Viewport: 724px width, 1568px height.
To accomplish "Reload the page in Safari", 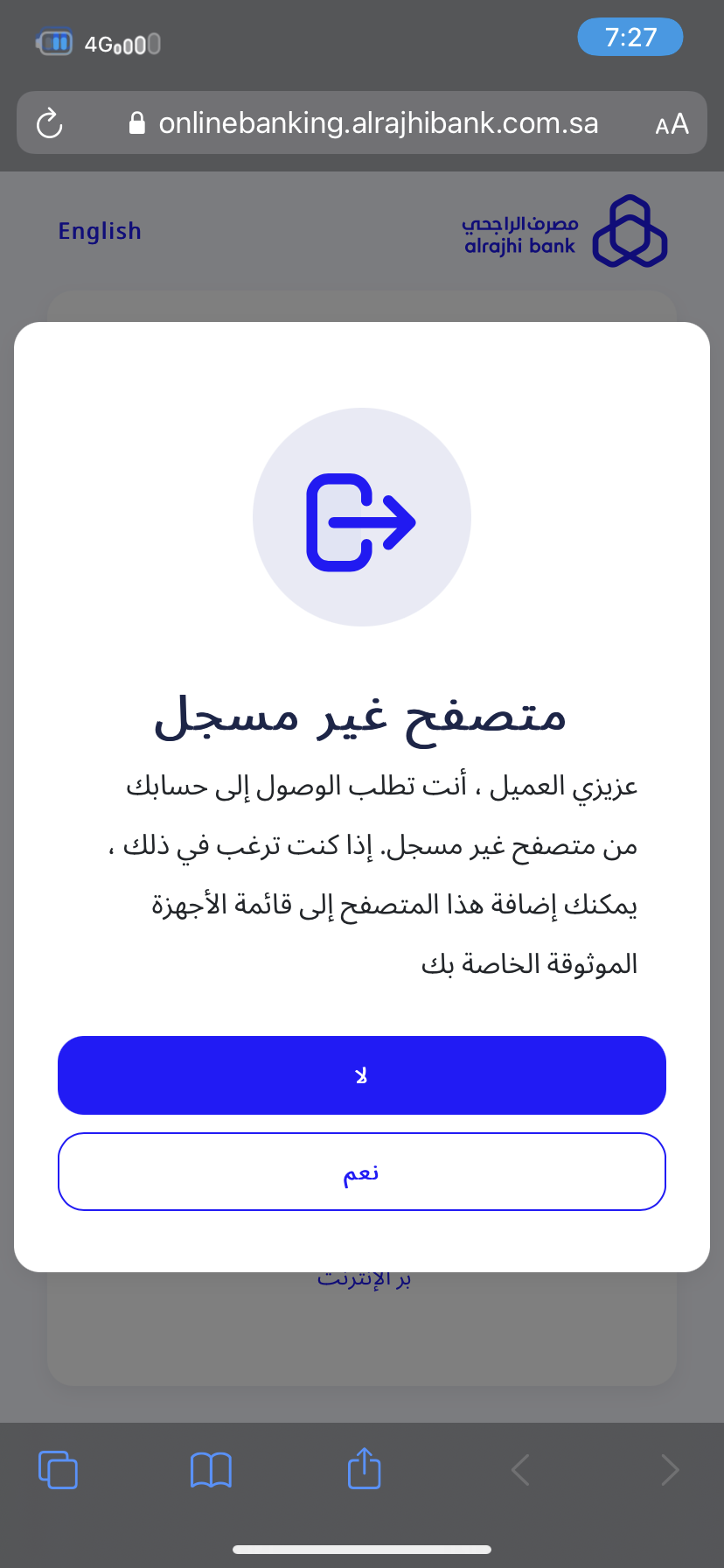I will coord(50,123).
